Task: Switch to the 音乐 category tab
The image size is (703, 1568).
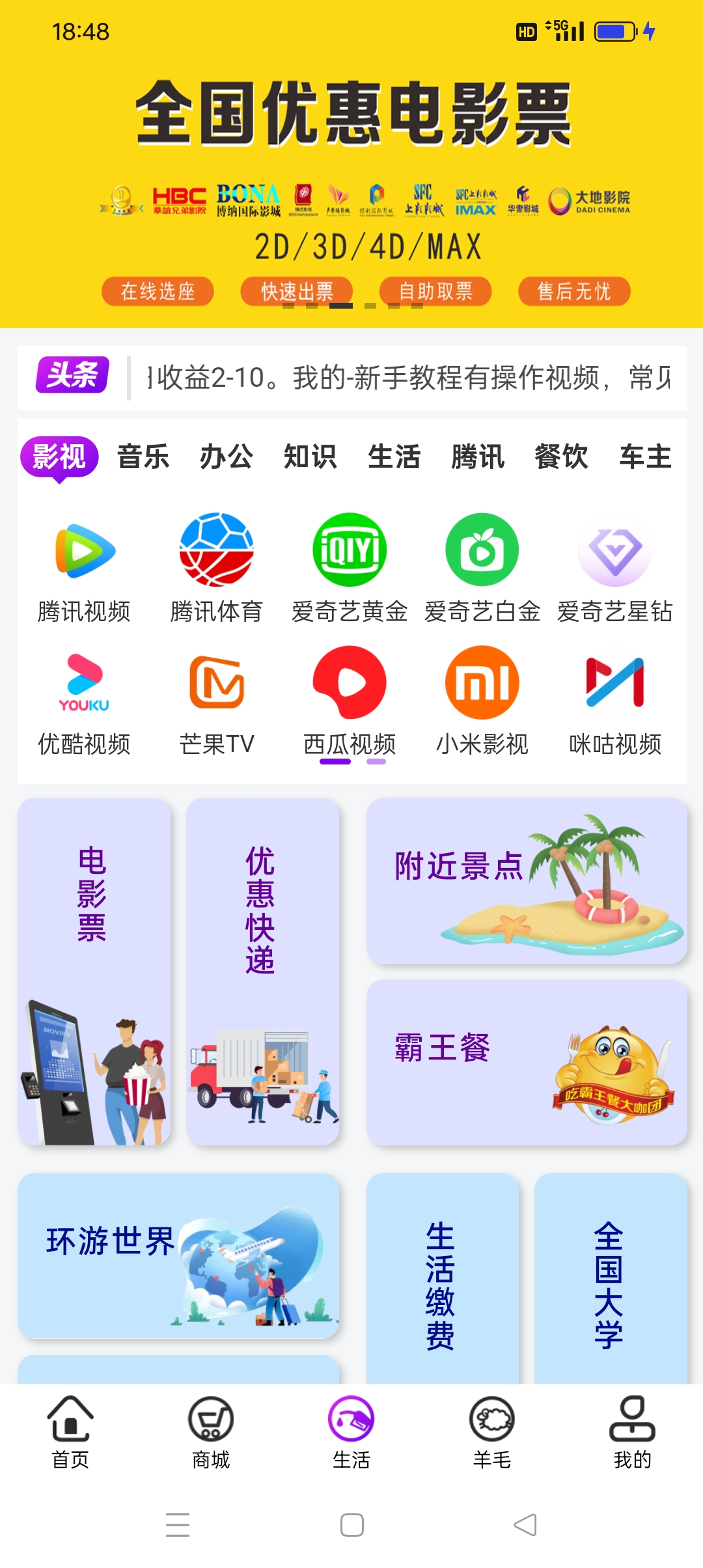Action: click(143, 456)
